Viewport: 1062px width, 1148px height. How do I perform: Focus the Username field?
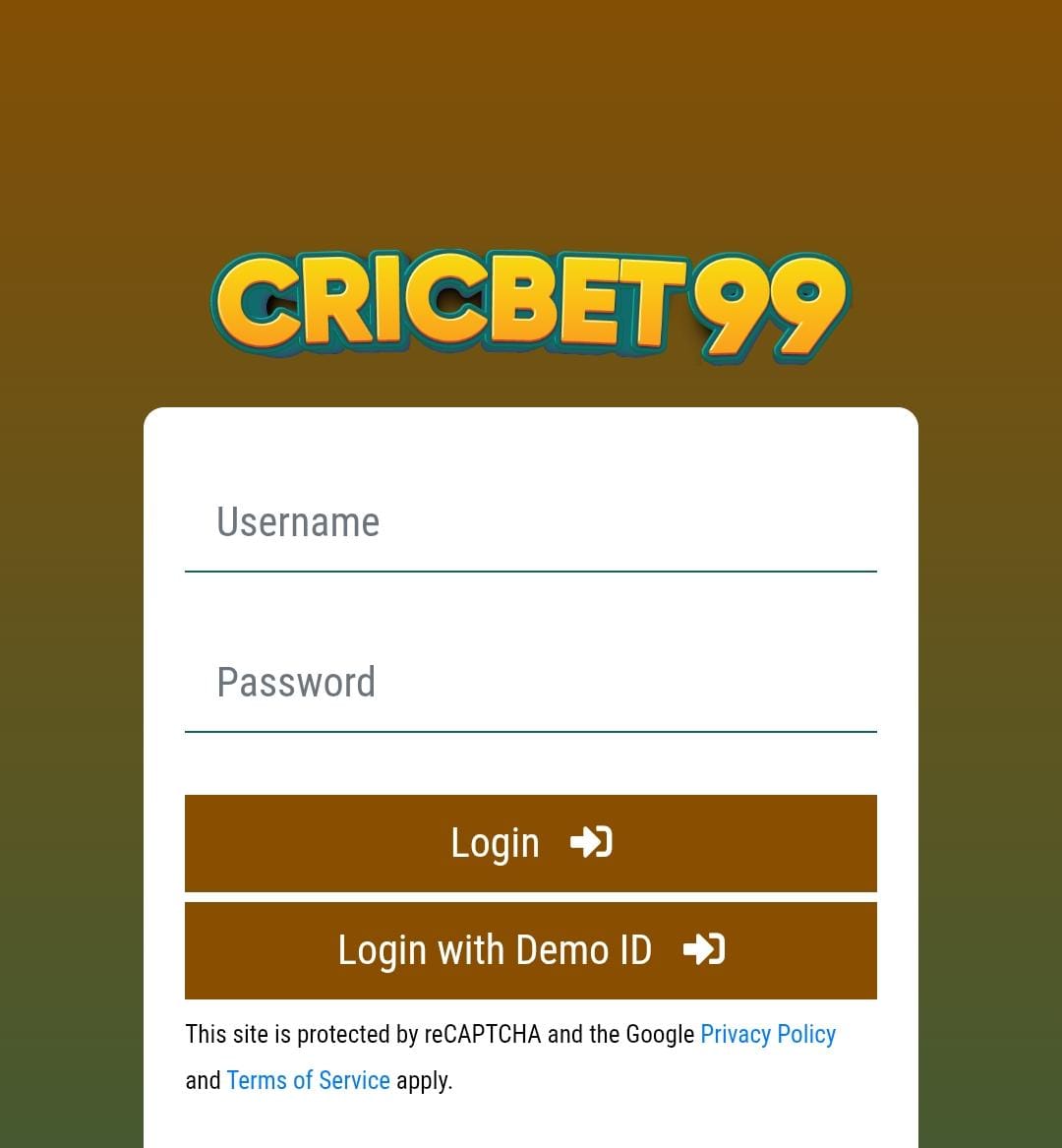(530, 523)
